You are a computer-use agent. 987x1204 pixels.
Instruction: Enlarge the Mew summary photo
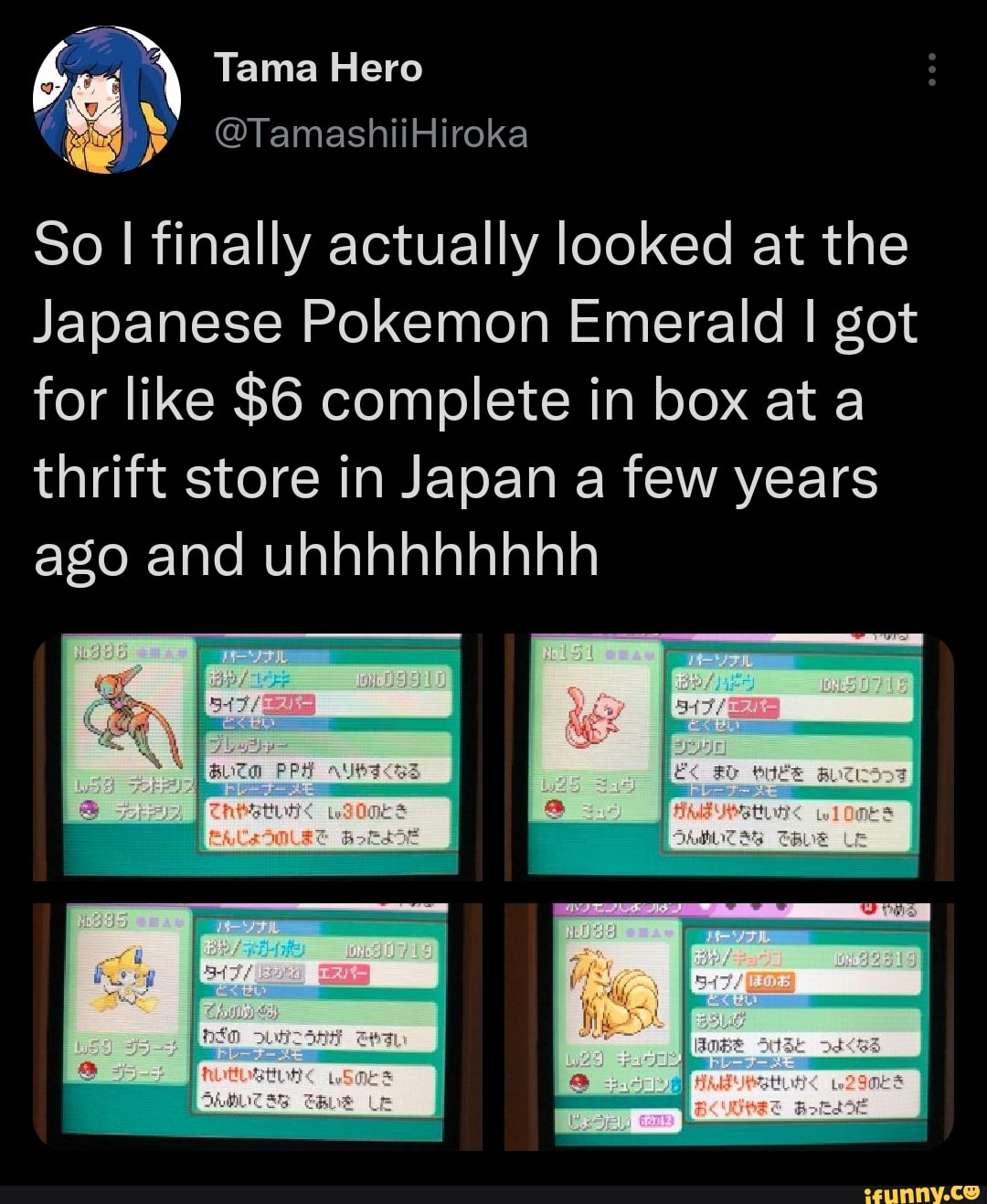(728, 757)
